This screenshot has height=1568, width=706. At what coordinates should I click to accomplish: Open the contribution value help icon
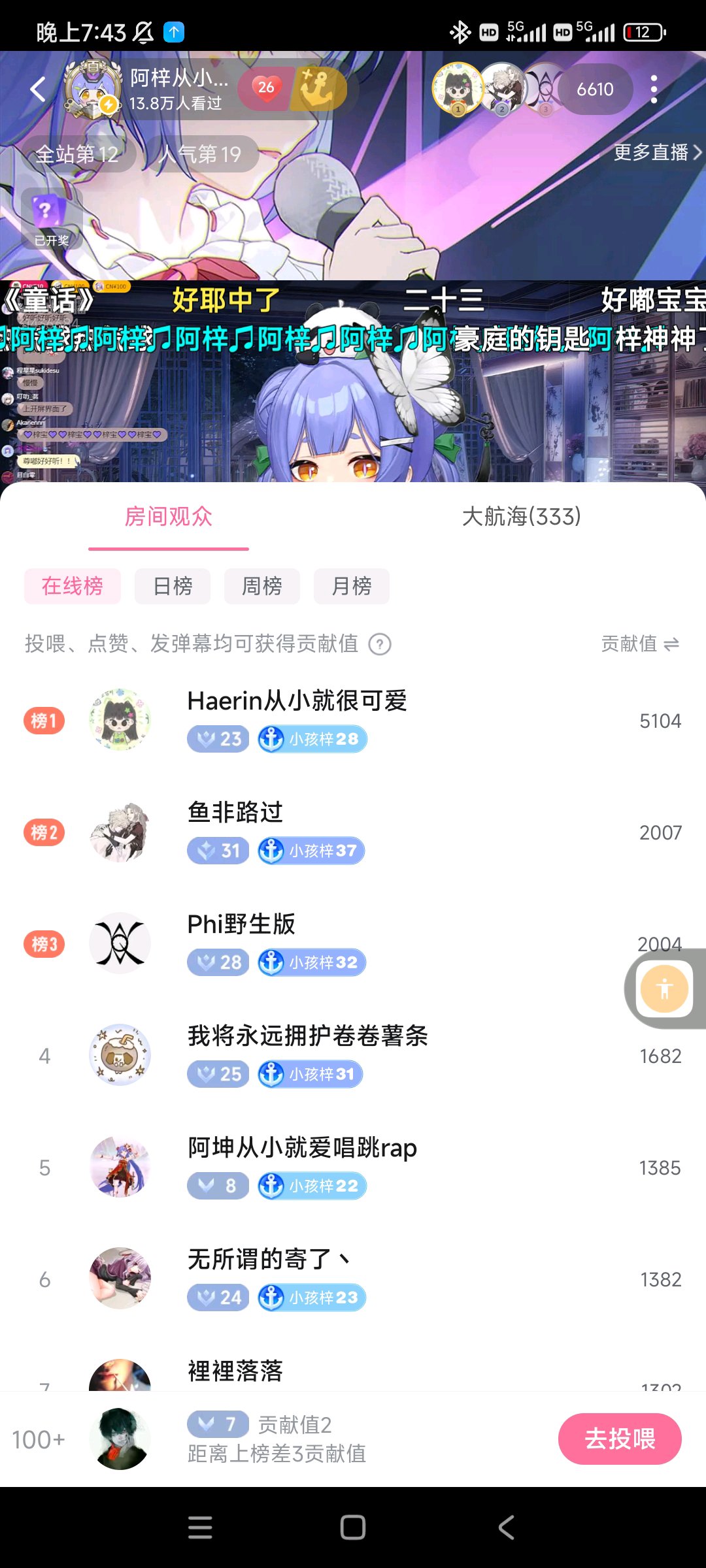(x=380, y=644)
